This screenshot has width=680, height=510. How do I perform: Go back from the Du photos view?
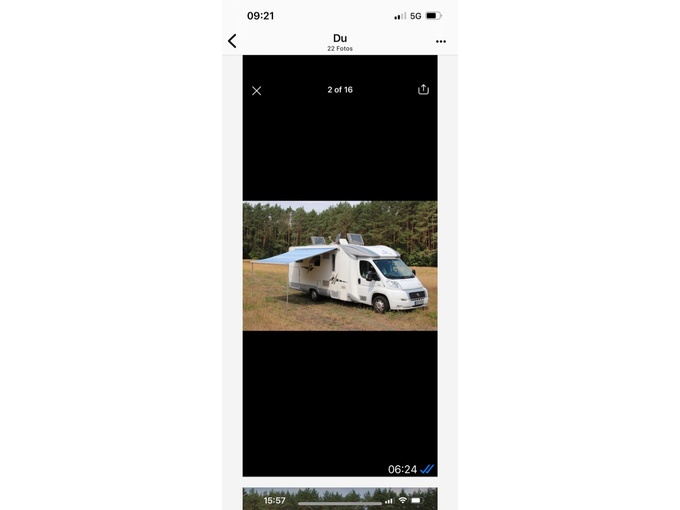tap(232, 41)
